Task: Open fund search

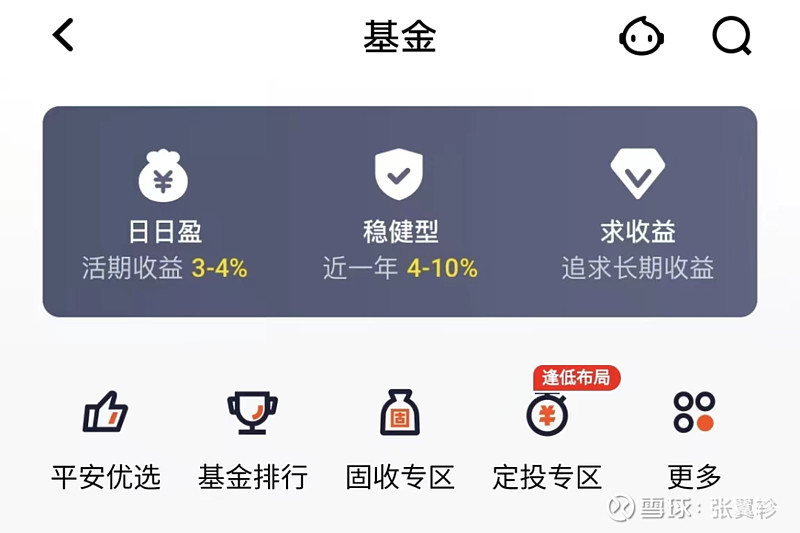Action: [x=732, y=37]
